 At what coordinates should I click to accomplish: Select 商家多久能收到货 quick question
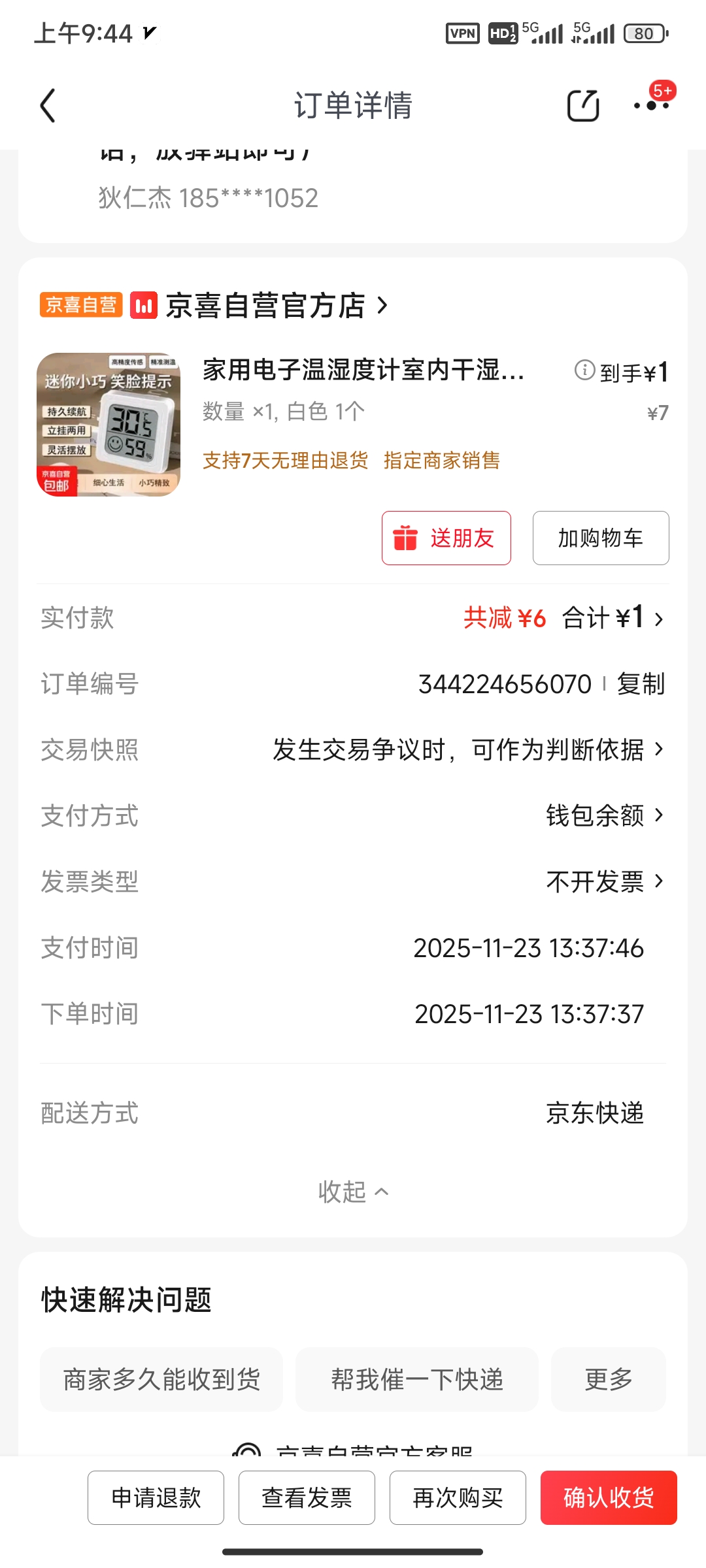[161, 1380]
